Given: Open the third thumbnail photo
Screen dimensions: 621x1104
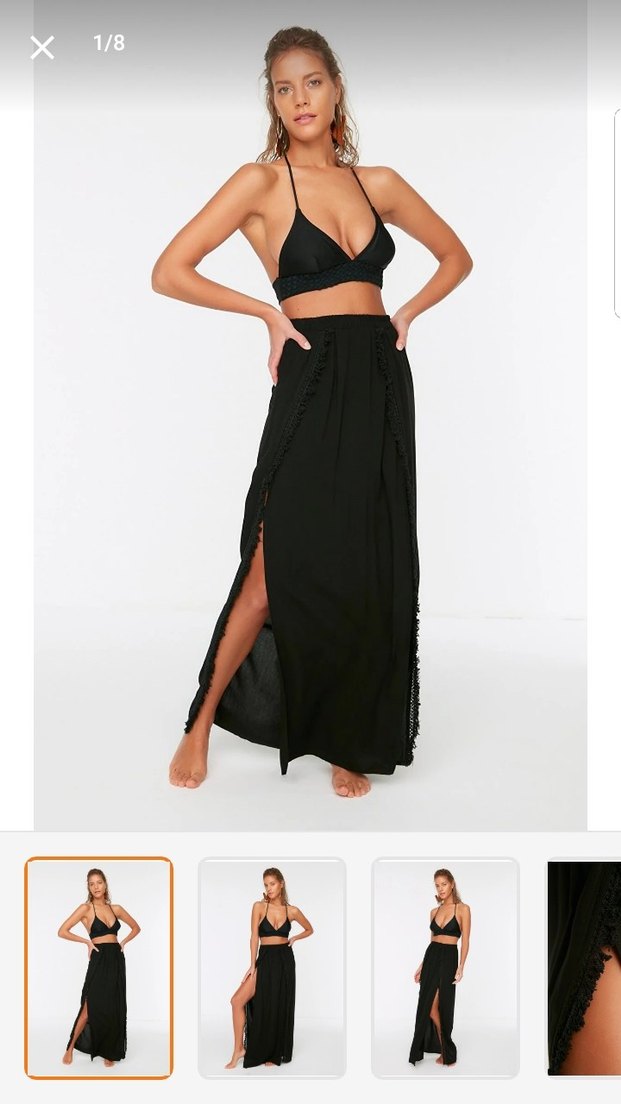Looking at the screenshot, I should point(446,967).
